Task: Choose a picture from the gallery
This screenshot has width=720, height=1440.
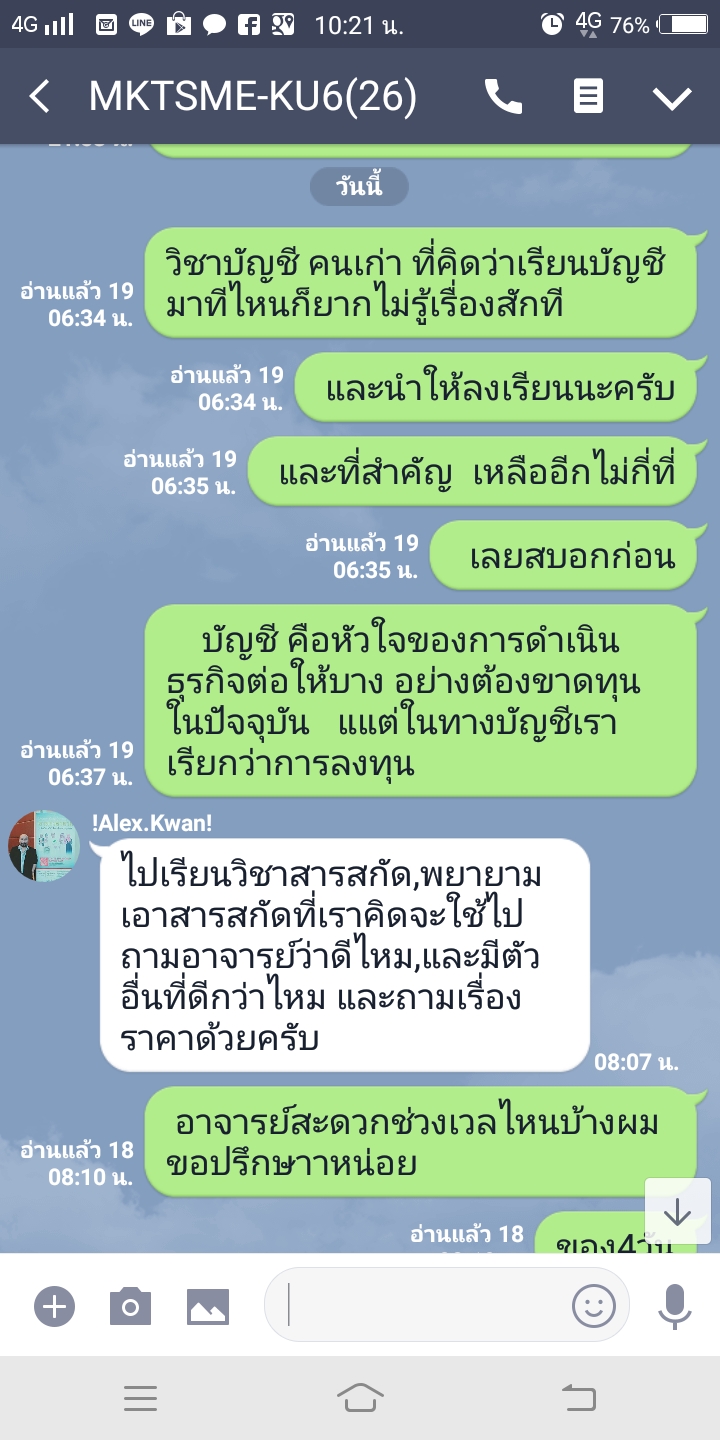Action: (x=208, y=1306)
